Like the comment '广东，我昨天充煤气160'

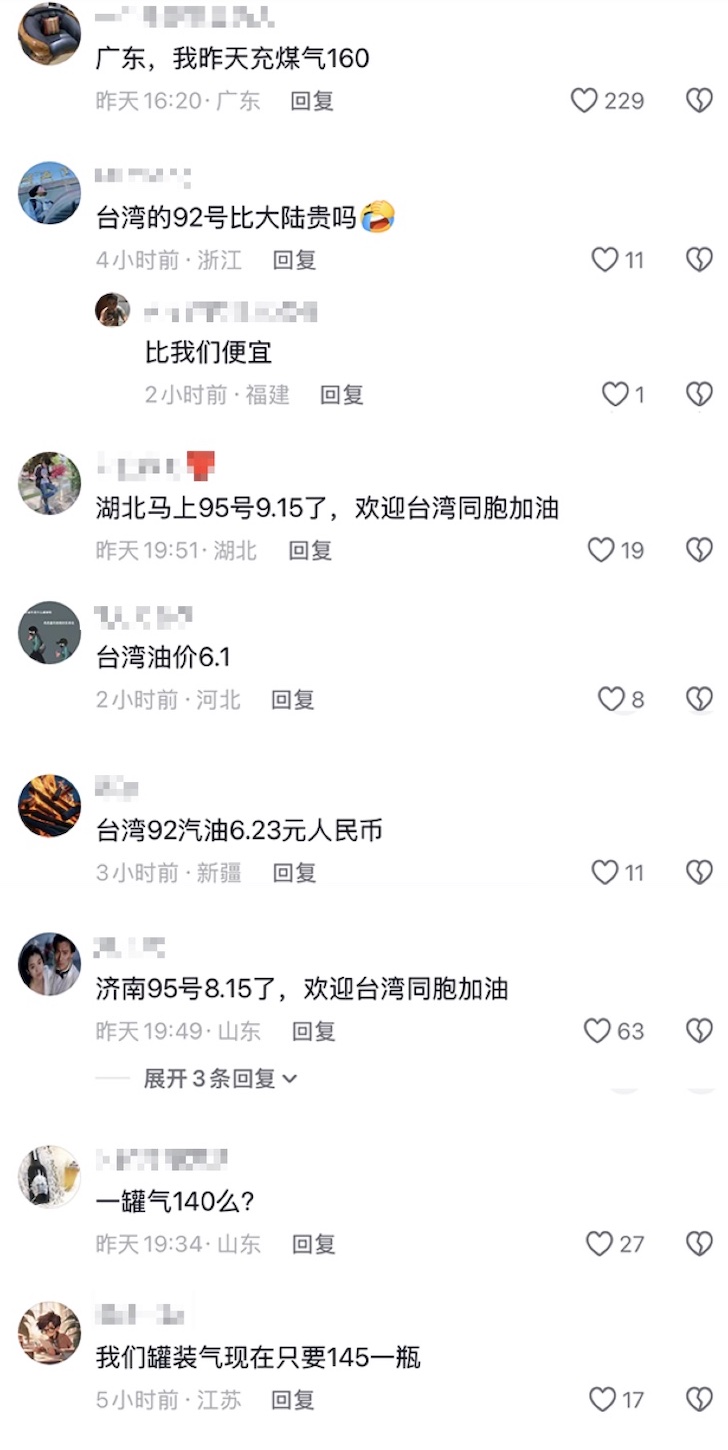pyautogui.click(x=584, y=101)
